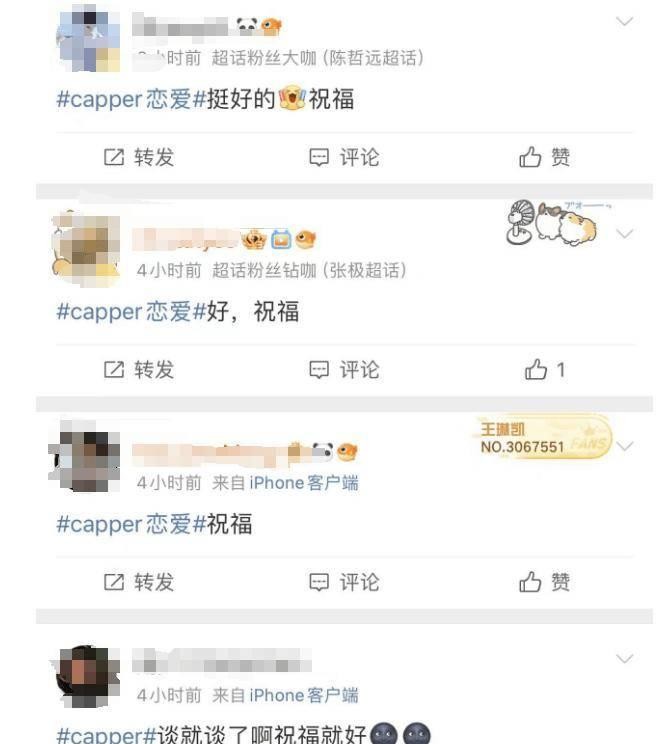Viewport: 672px width, 744px height.
Task: Like the post with 王琳凯 fan badge
Action: point(545,582)
